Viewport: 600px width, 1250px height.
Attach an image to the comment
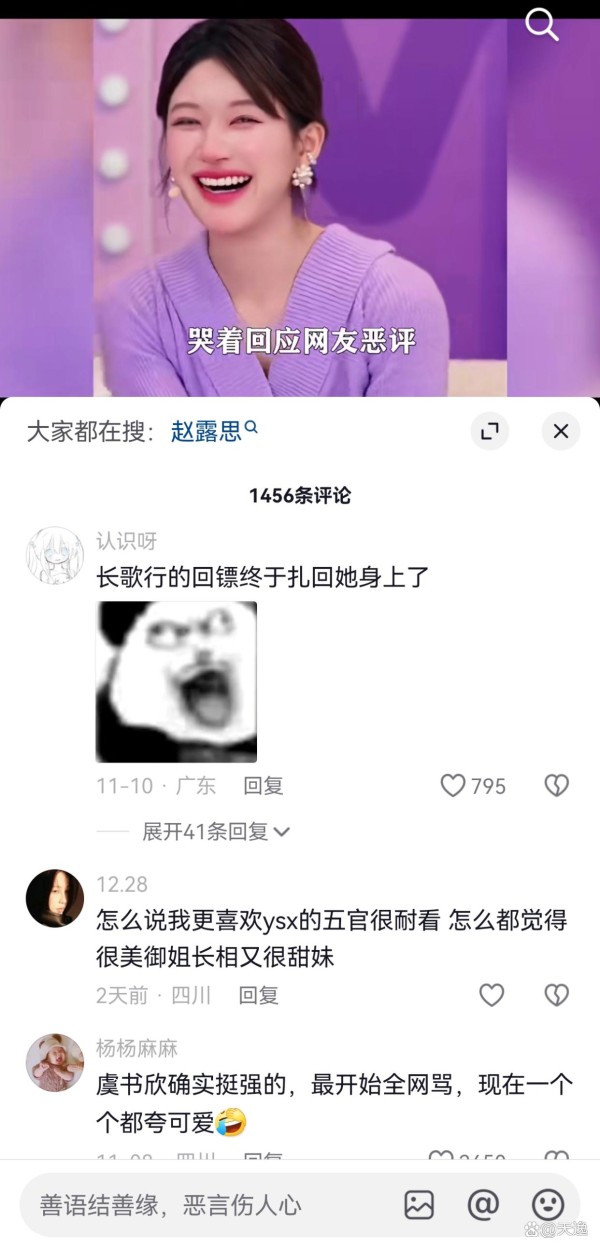point(419,1205)
